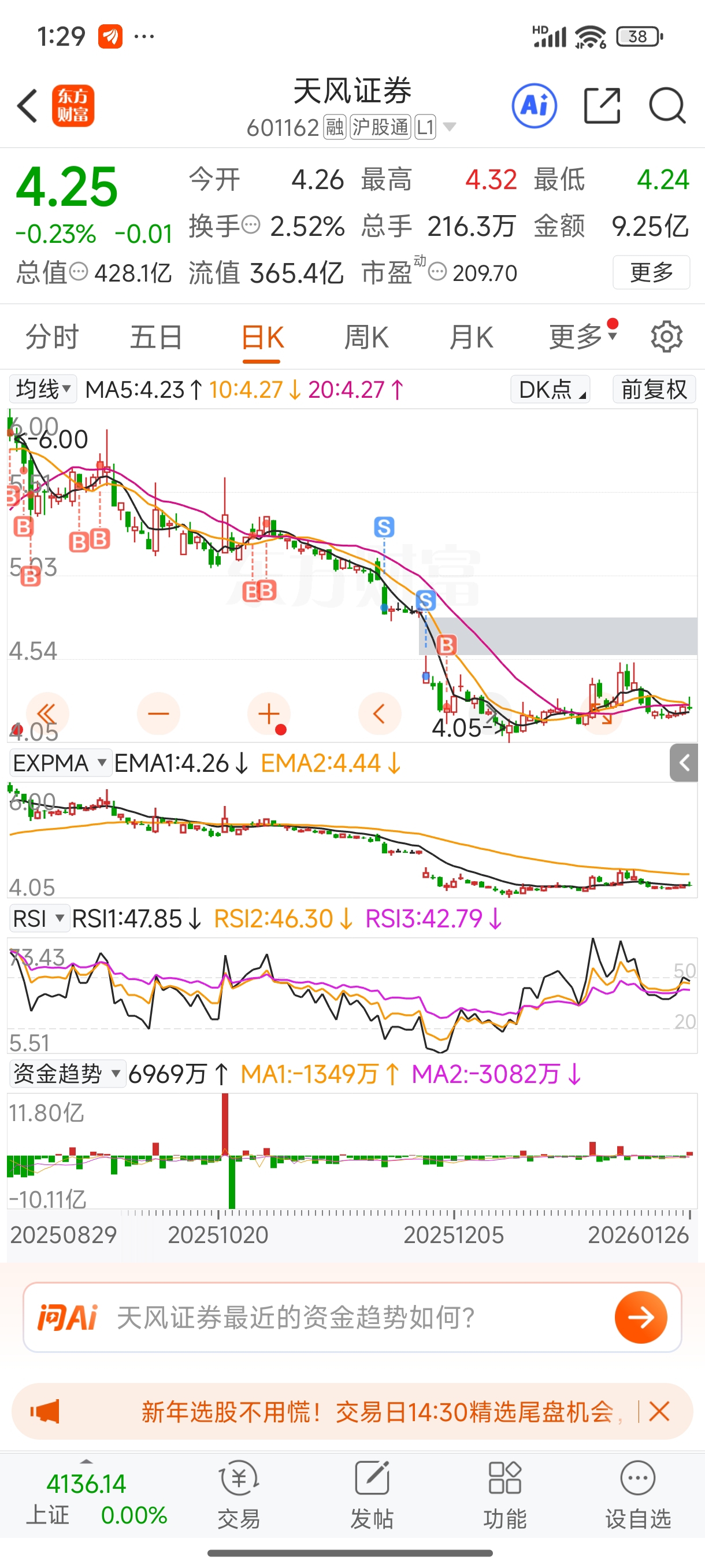
Task: Toggle the DK点 option
Action: pyautogui.click(x=551, y=390)
